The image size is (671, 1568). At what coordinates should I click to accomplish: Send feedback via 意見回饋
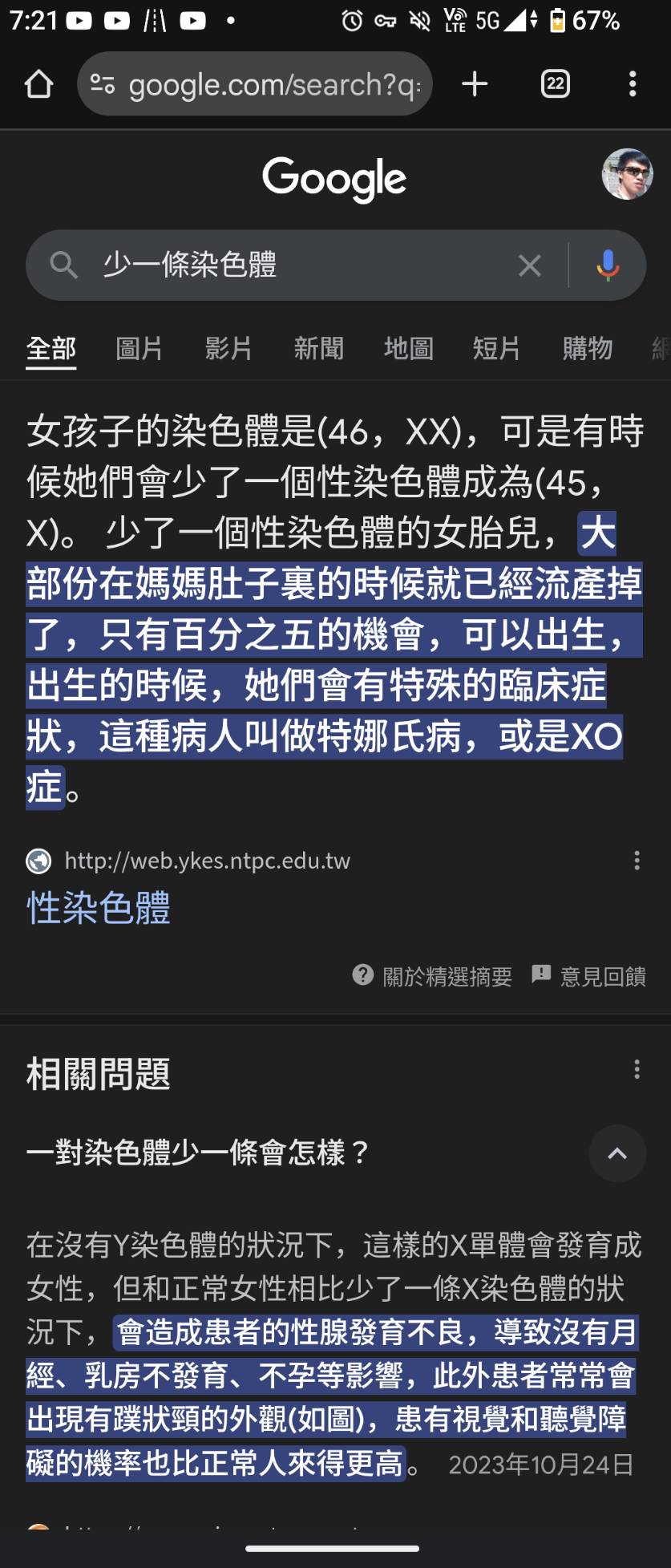589,976
